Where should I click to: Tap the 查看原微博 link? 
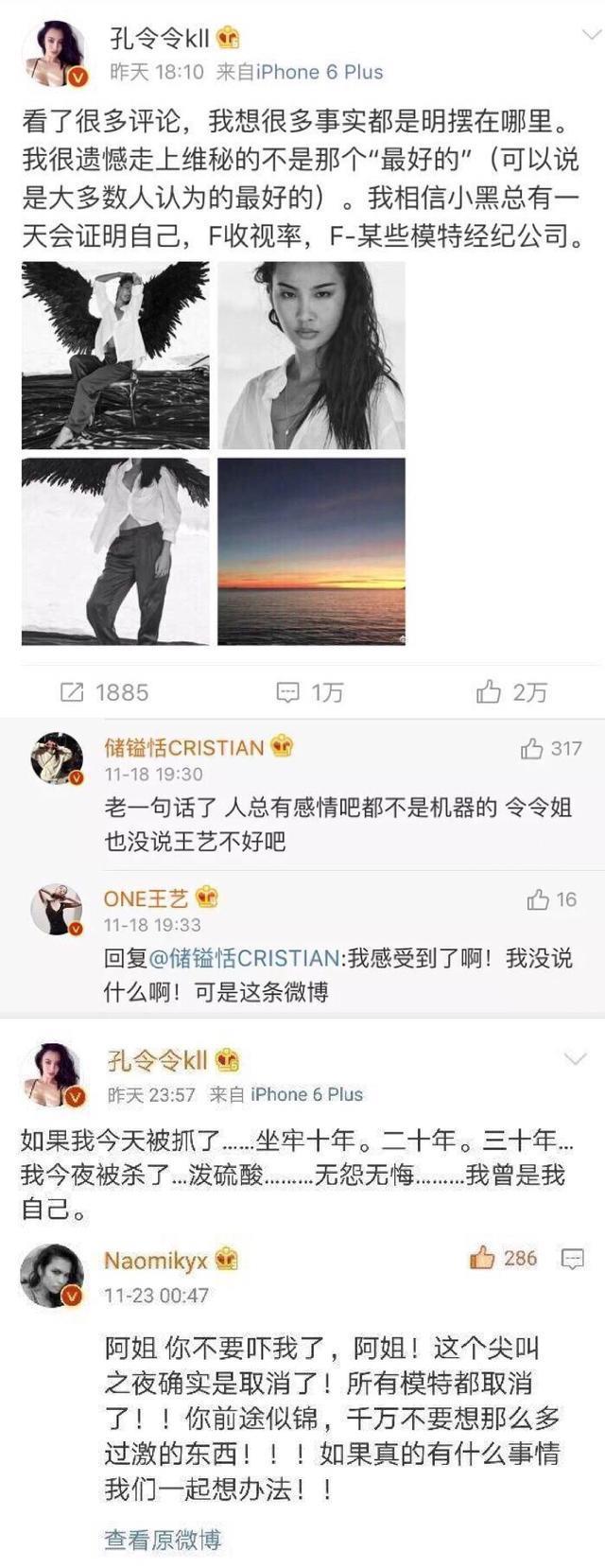pyautogui.click(x=162, y=1540)
